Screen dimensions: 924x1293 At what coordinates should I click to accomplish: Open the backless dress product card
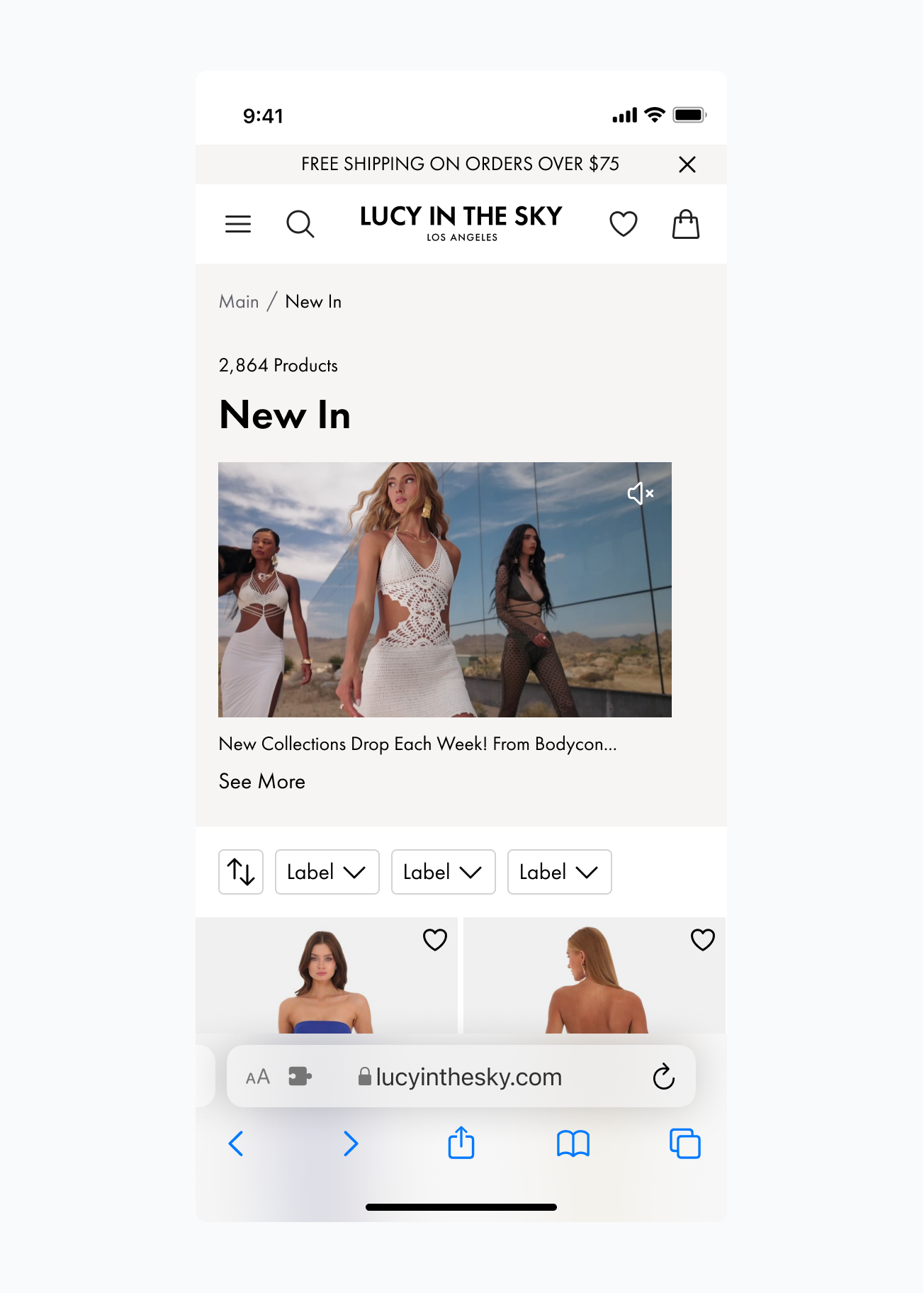click(x=594, y=985)
